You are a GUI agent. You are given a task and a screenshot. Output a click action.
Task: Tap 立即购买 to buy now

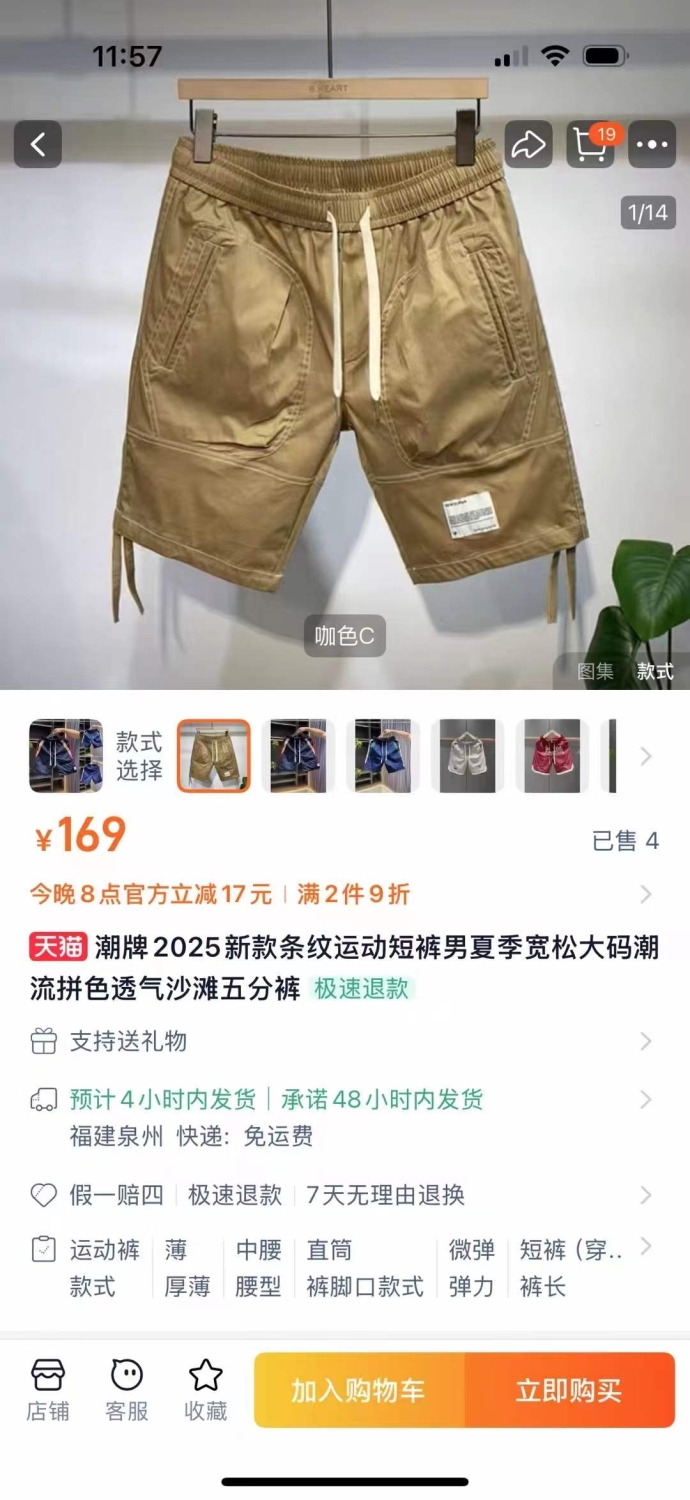click(x=570, y=1390)
